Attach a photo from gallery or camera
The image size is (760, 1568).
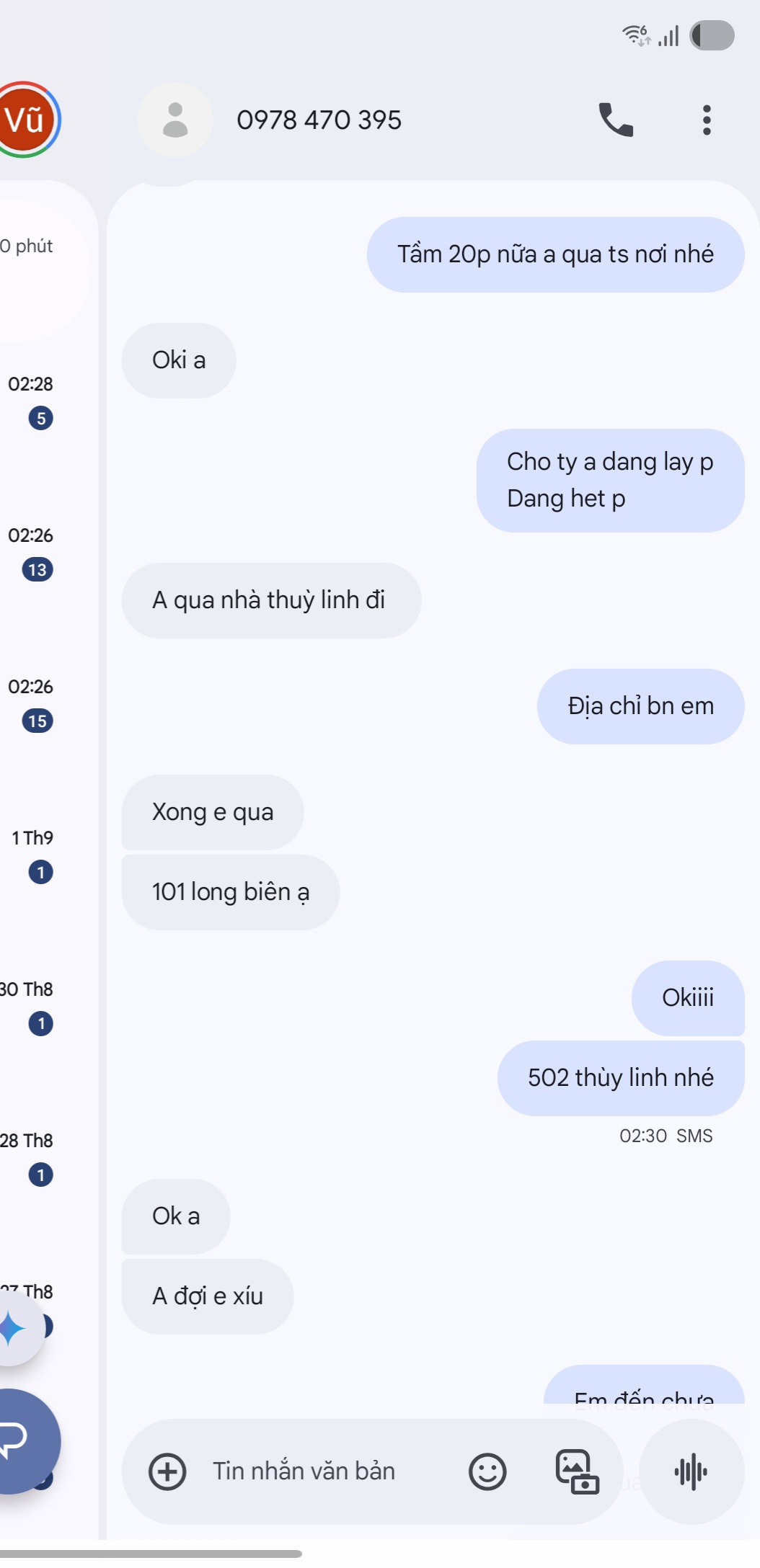coord(577,1471)
